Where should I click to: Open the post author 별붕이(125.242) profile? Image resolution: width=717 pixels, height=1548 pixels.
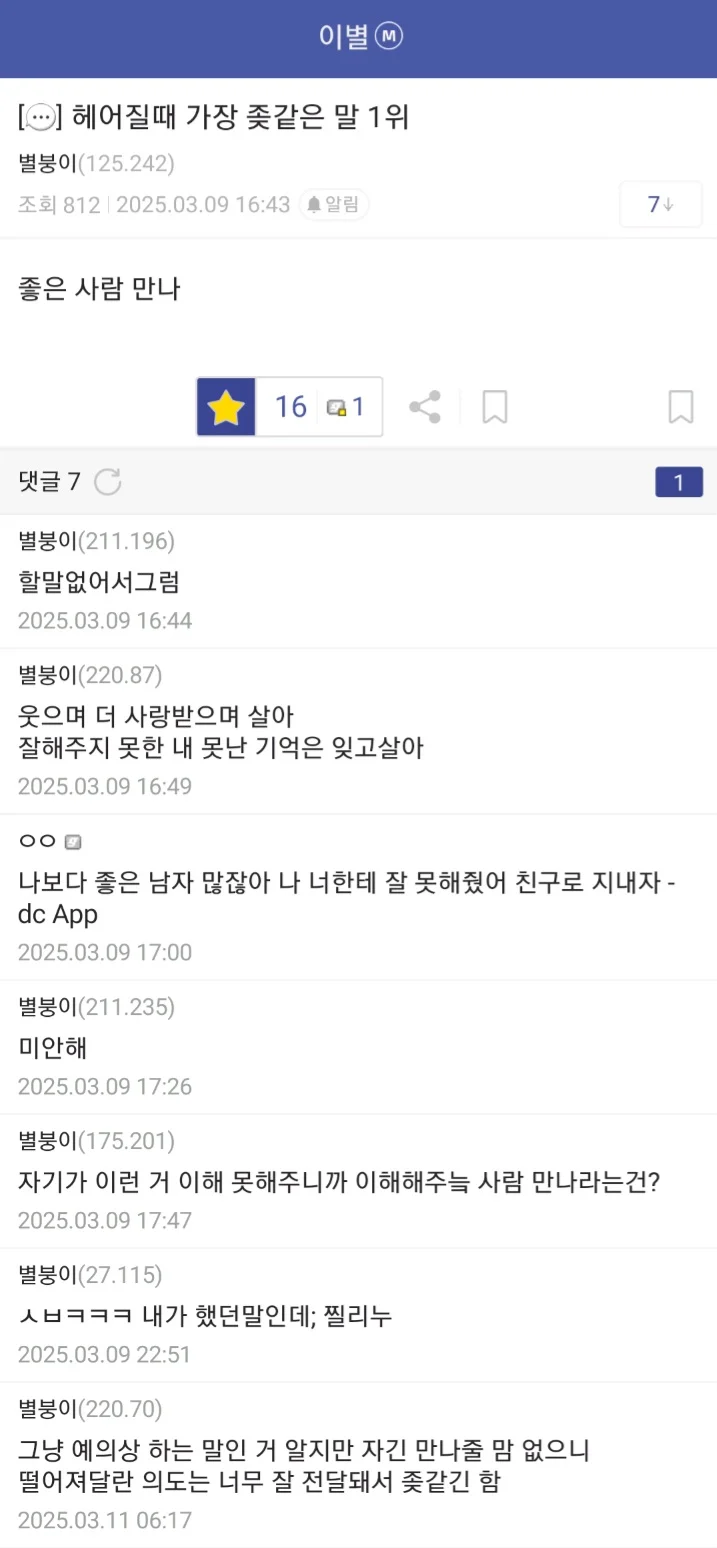(x=96, y=163)
